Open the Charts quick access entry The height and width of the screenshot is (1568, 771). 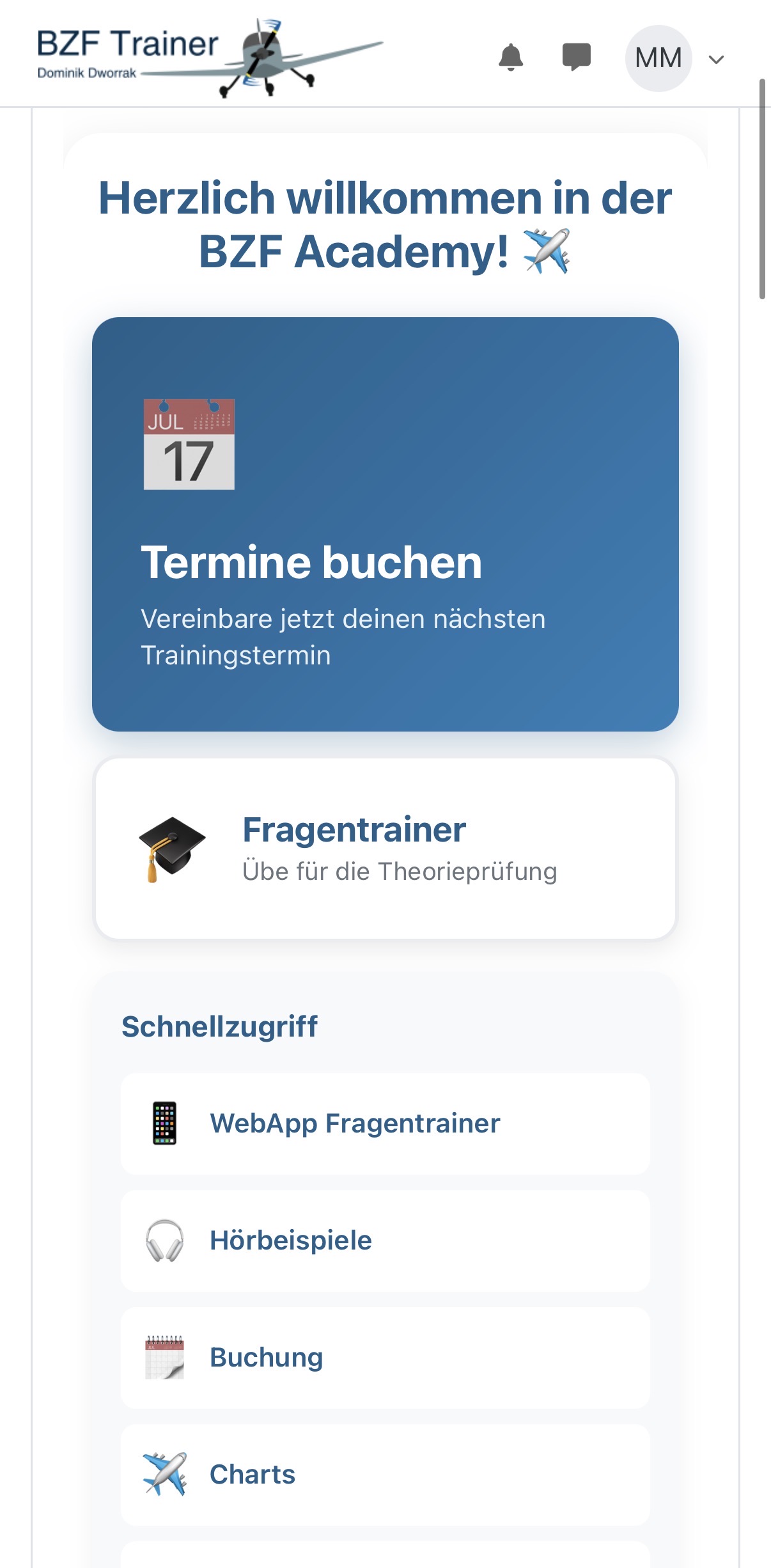252,1474
